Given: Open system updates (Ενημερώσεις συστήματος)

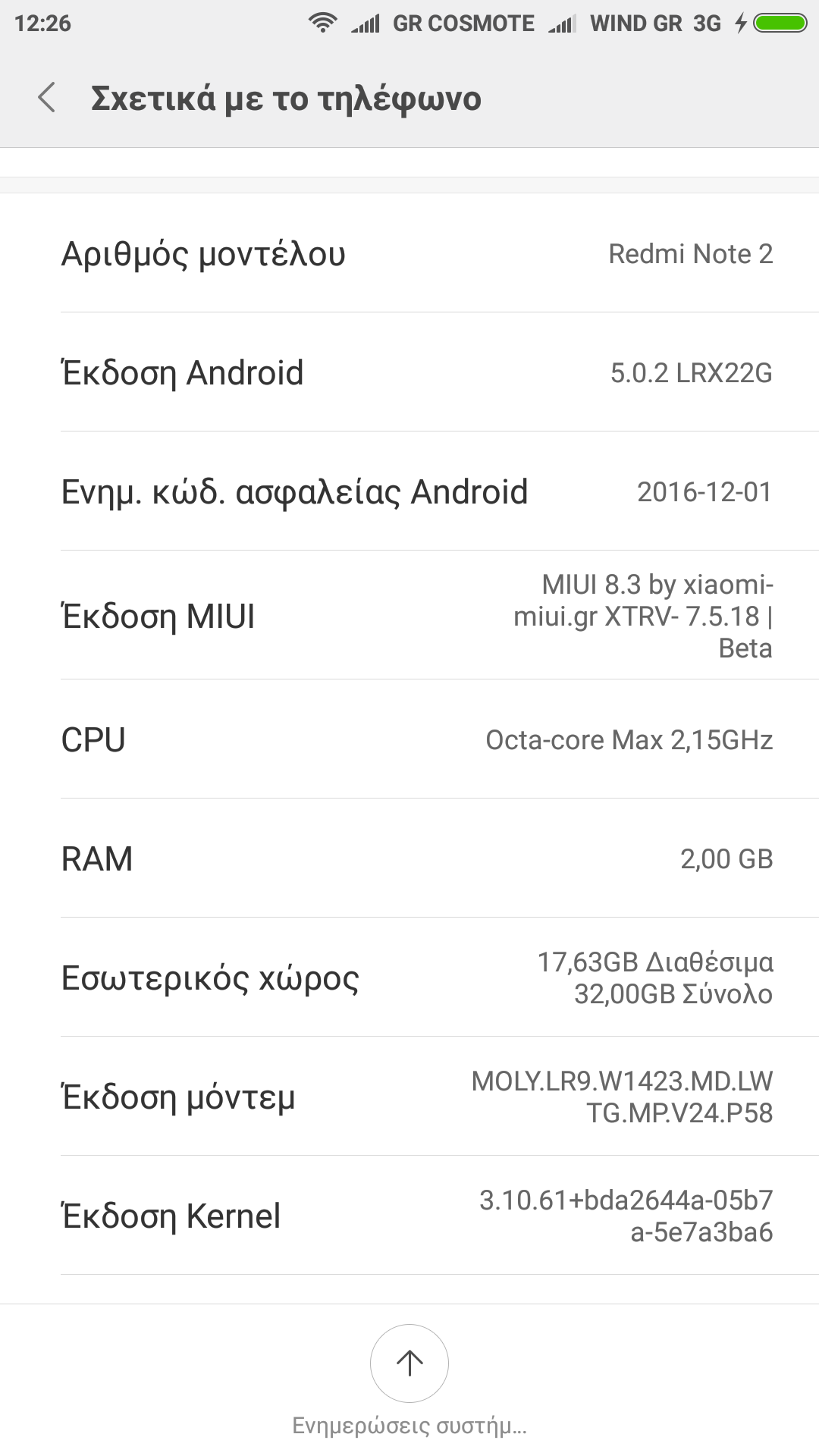Looking at the screenshot, I should [x=409, y=1363].
